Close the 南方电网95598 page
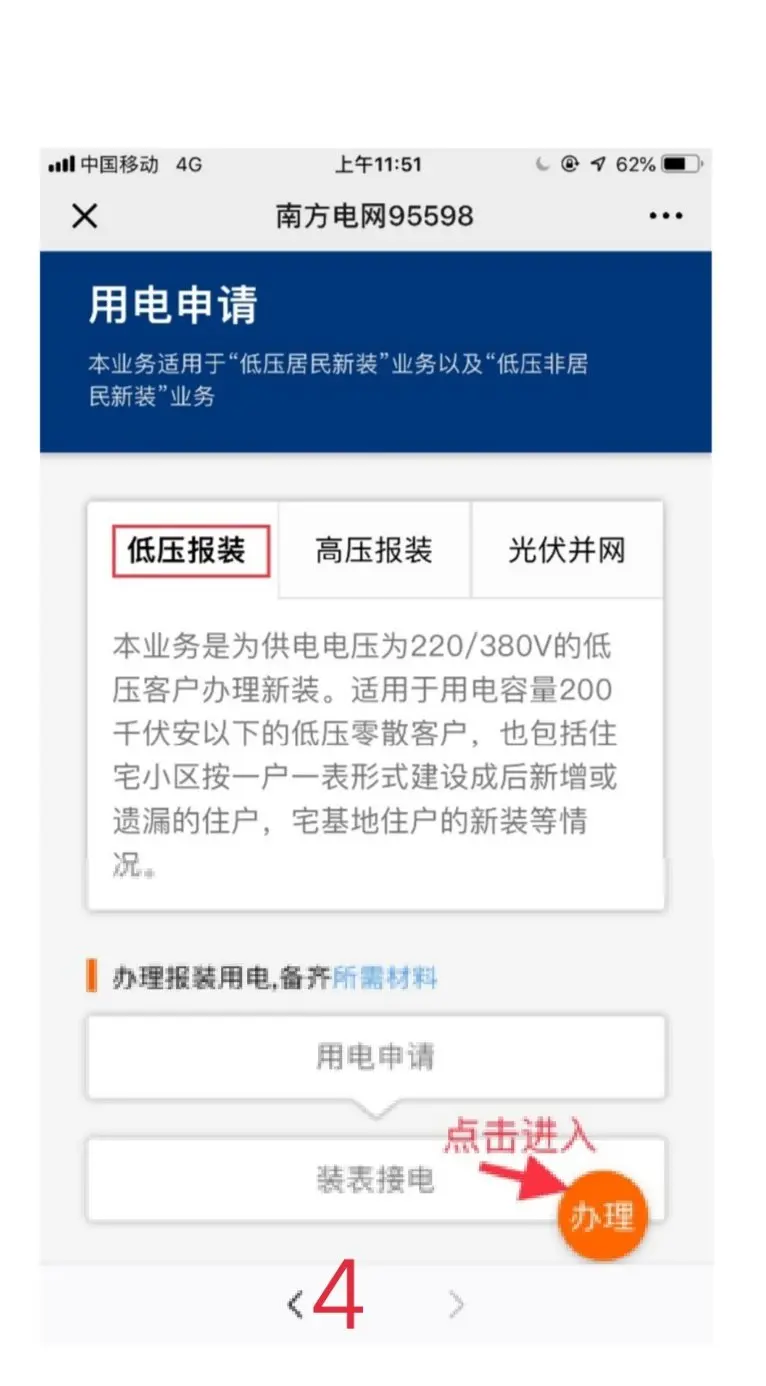Image resolution: width=766 pixels, height=1386 pixels. [85, 216]
